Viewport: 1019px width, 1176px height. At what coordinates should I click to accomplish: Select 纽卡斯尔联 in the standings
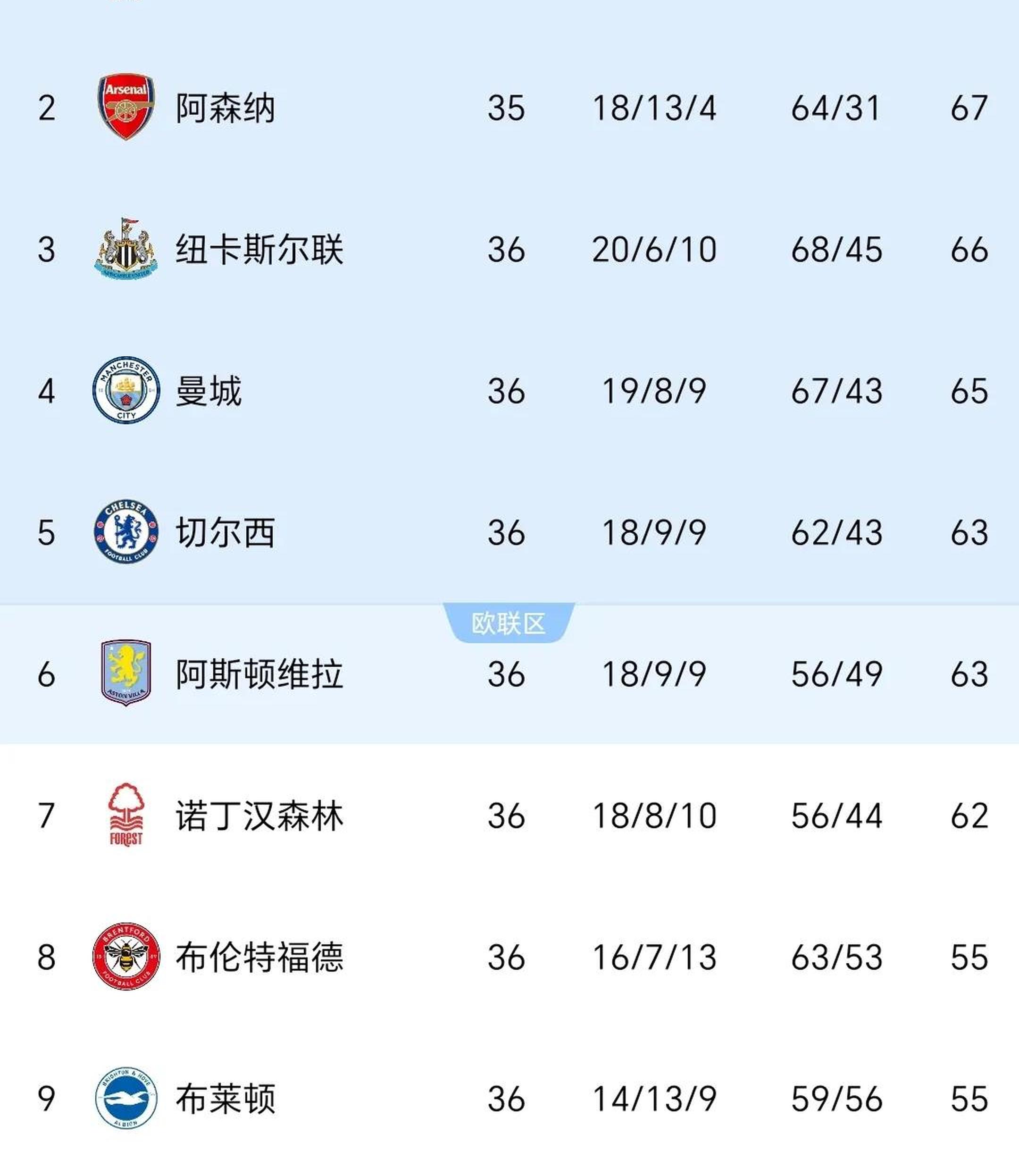click(259, 249)
